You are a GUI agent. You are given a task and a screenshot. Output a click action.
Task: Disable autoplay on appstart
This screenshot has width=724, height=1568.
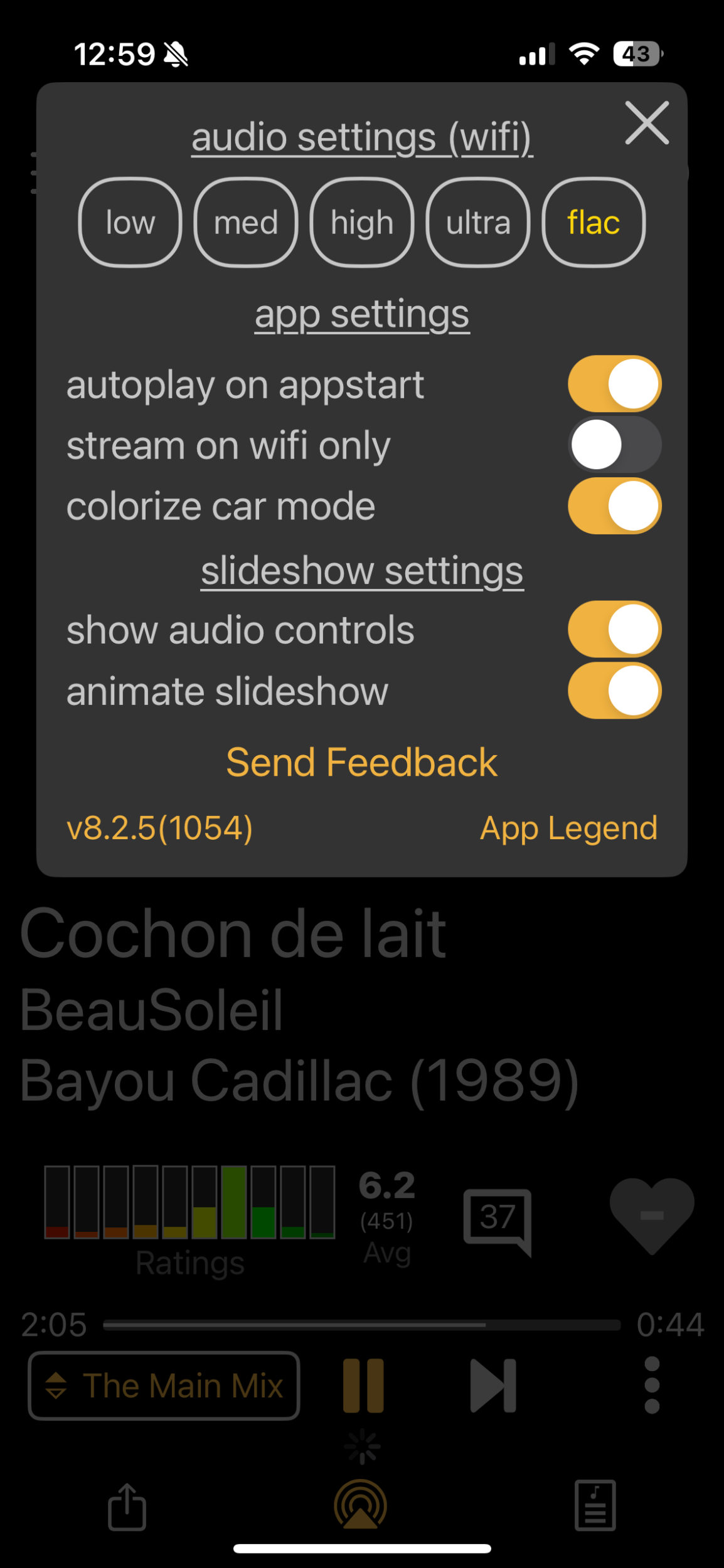pos(614,384)
